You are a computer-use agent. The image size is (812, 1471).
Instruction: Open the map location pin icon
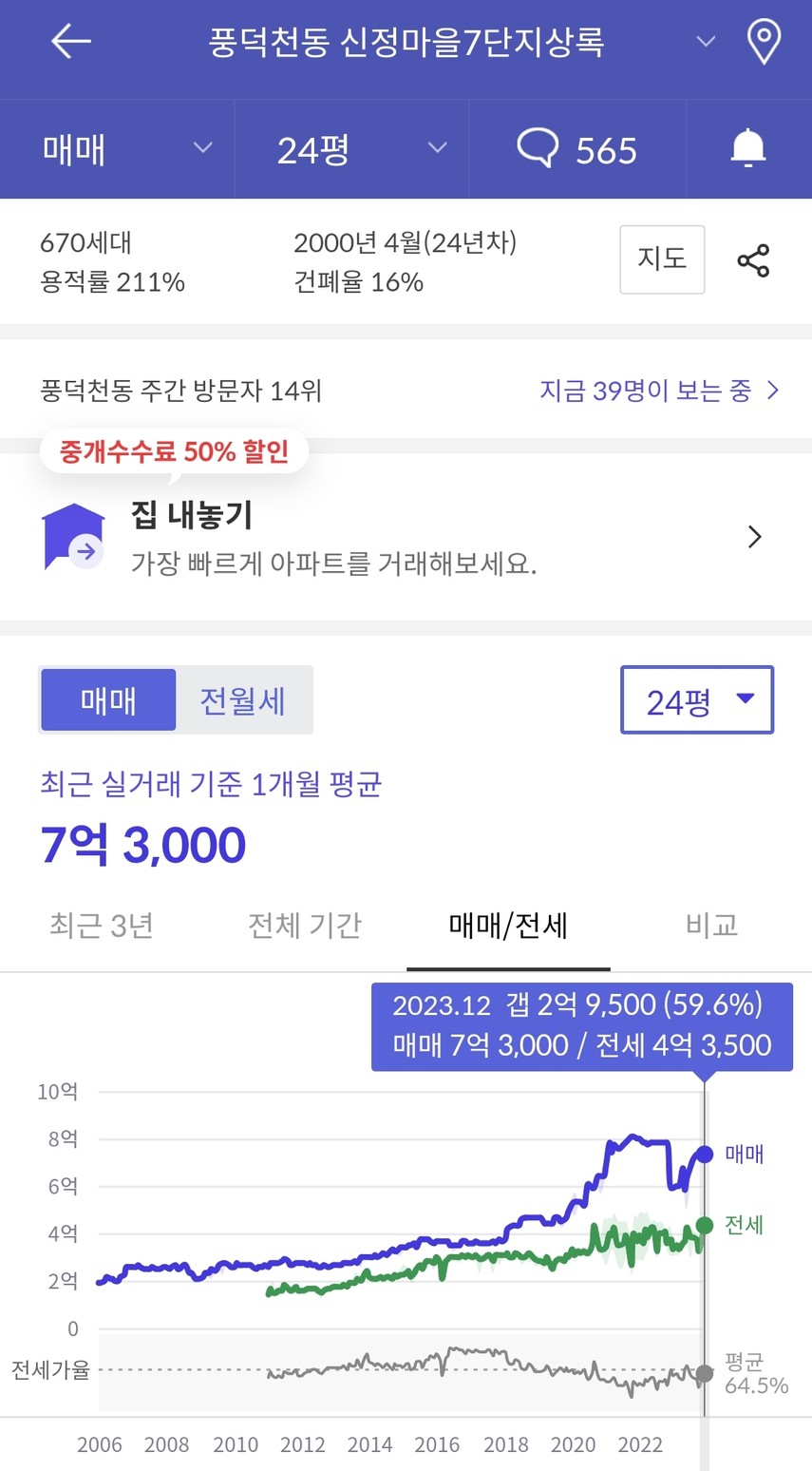pos(764,42)
